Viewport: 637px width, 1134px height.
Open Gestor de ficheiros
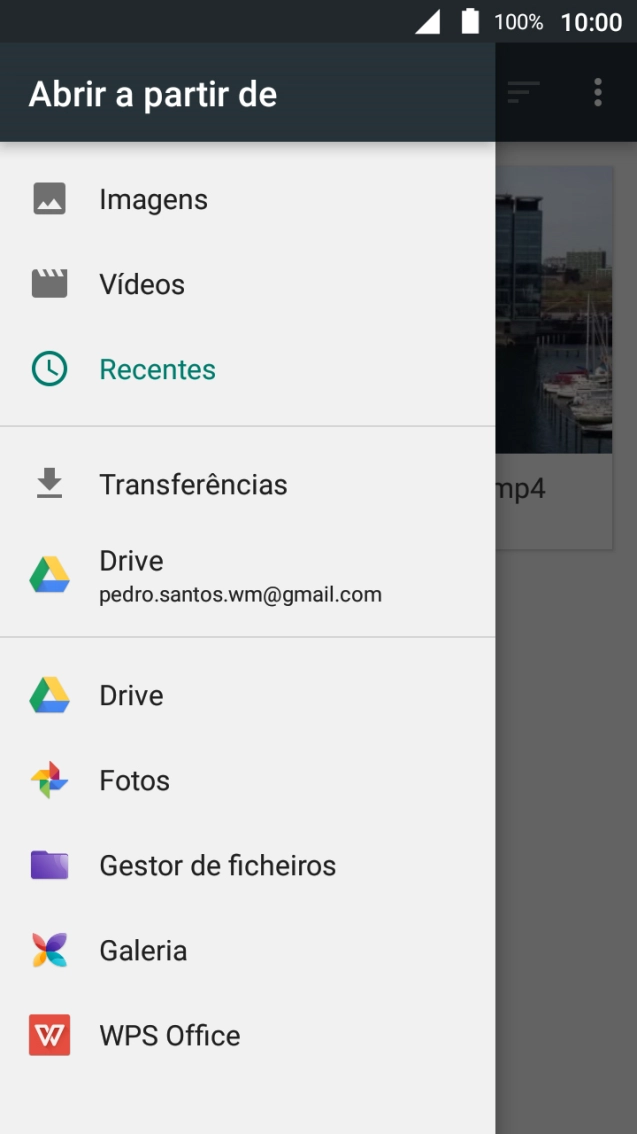(217, 866)
